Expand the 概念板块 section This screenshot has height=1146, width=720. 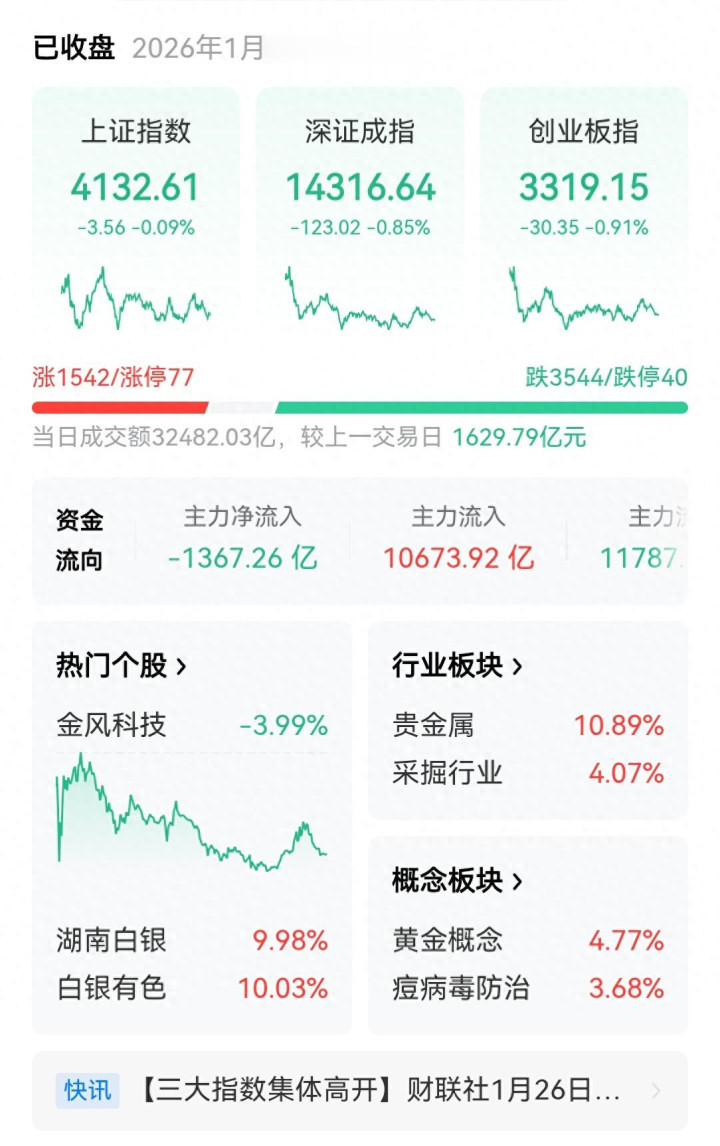tap(457, 881)
